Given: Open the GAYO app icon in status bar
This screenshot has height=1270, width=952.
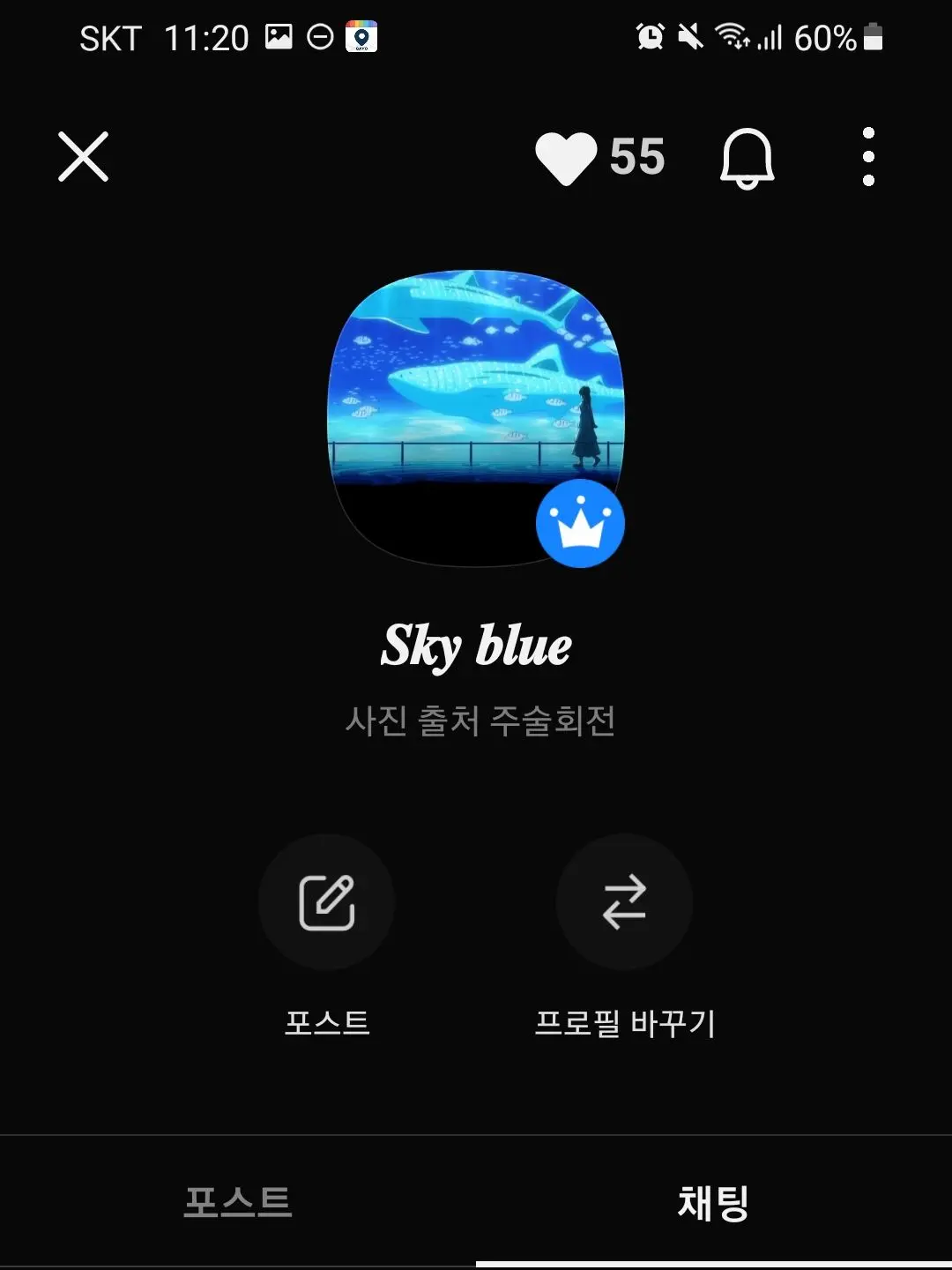Looking at the screenshot, I should tap(362, 36).
